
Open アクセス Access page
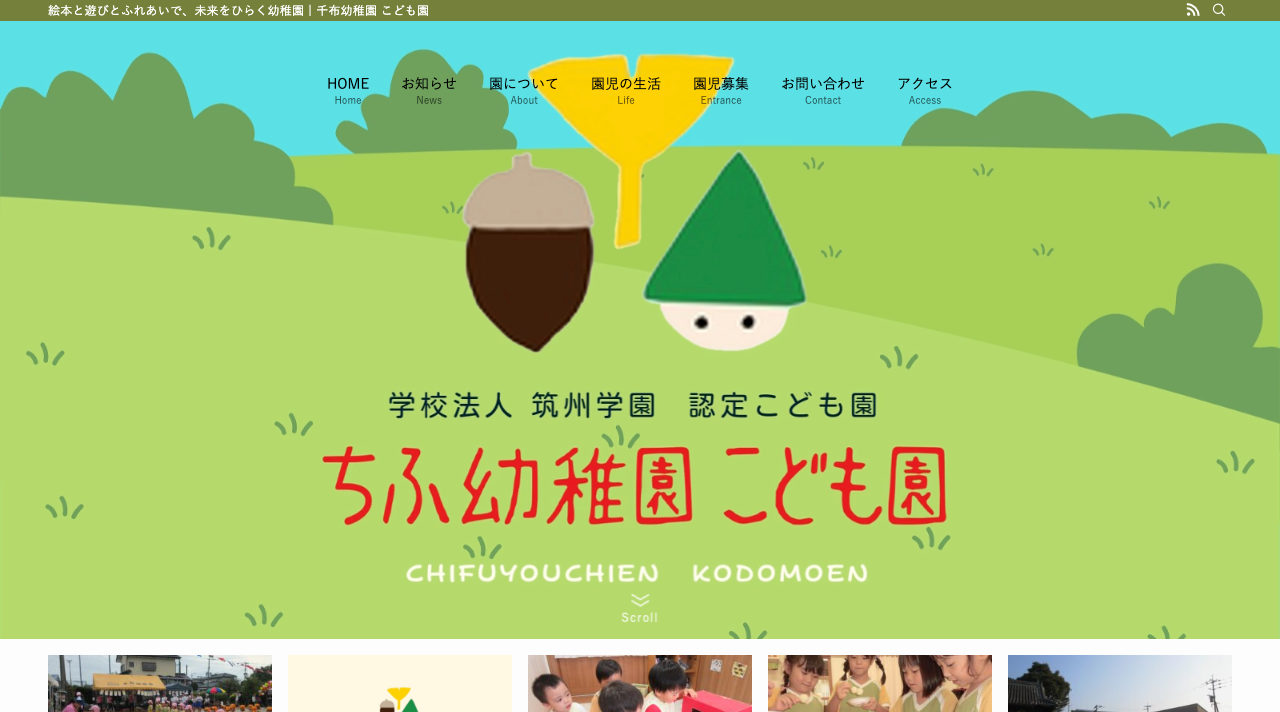925,89
